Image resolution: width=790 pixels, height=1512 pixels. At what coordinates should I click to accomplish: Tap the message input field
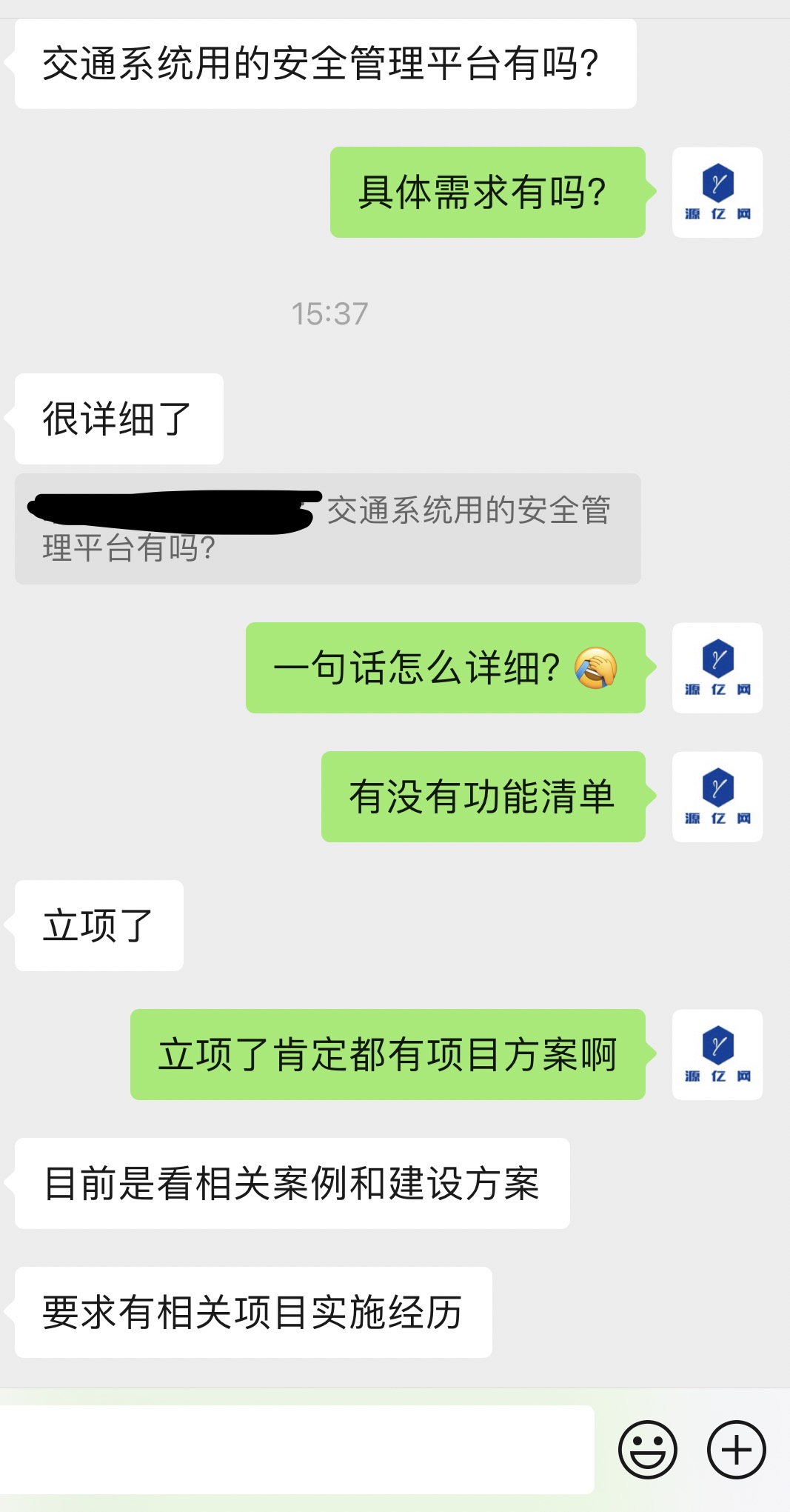click(296, 1449)
